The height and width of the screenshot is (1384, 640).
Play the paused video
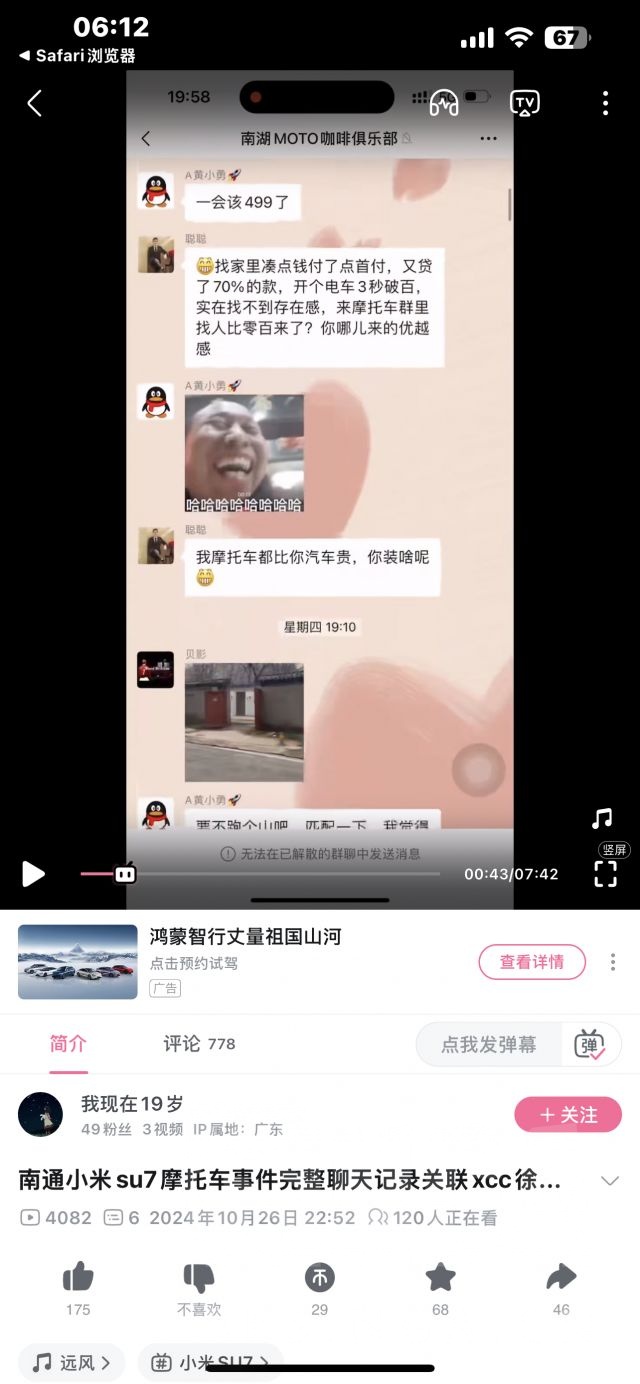[x=33, y=873]
